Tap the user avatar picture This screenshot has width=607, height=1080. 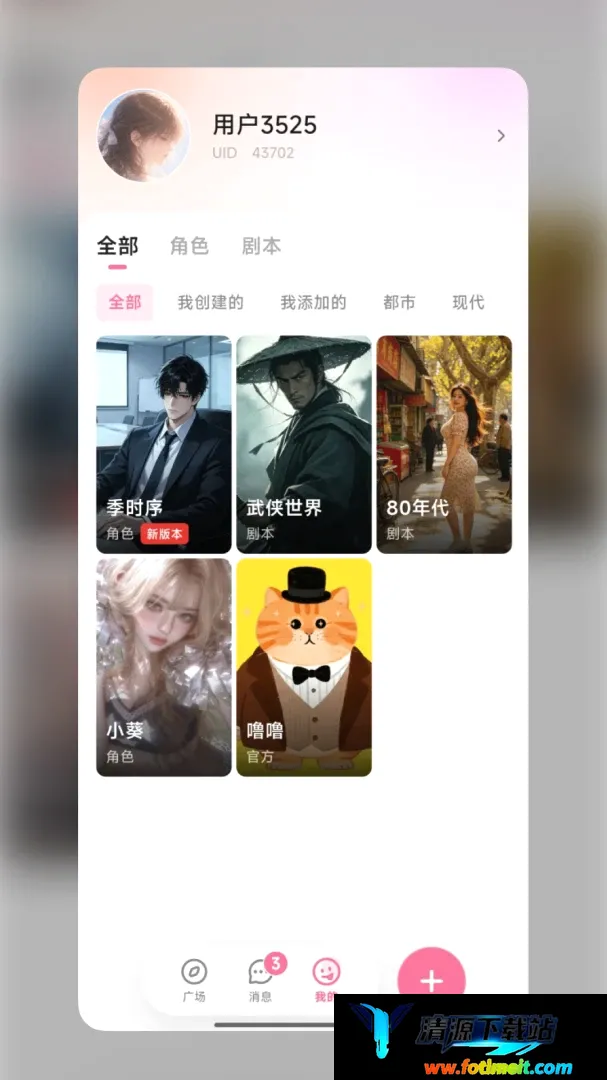coord(143,135)
